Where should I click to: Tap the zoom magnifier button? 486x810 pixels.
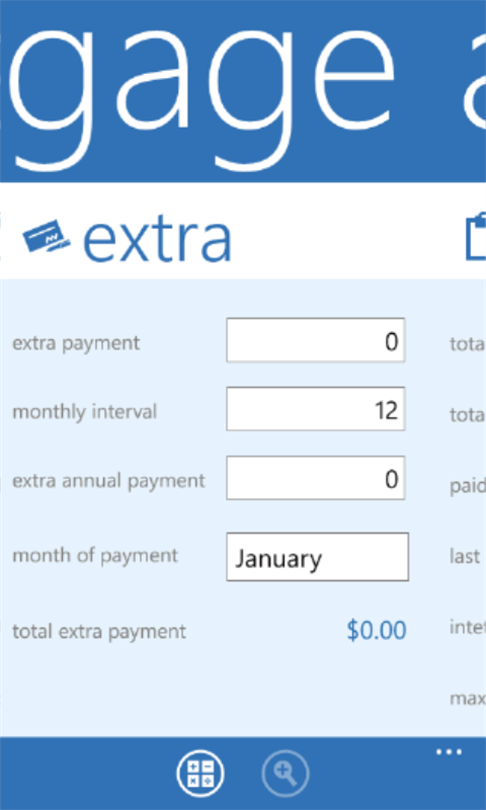click(285, 773)
